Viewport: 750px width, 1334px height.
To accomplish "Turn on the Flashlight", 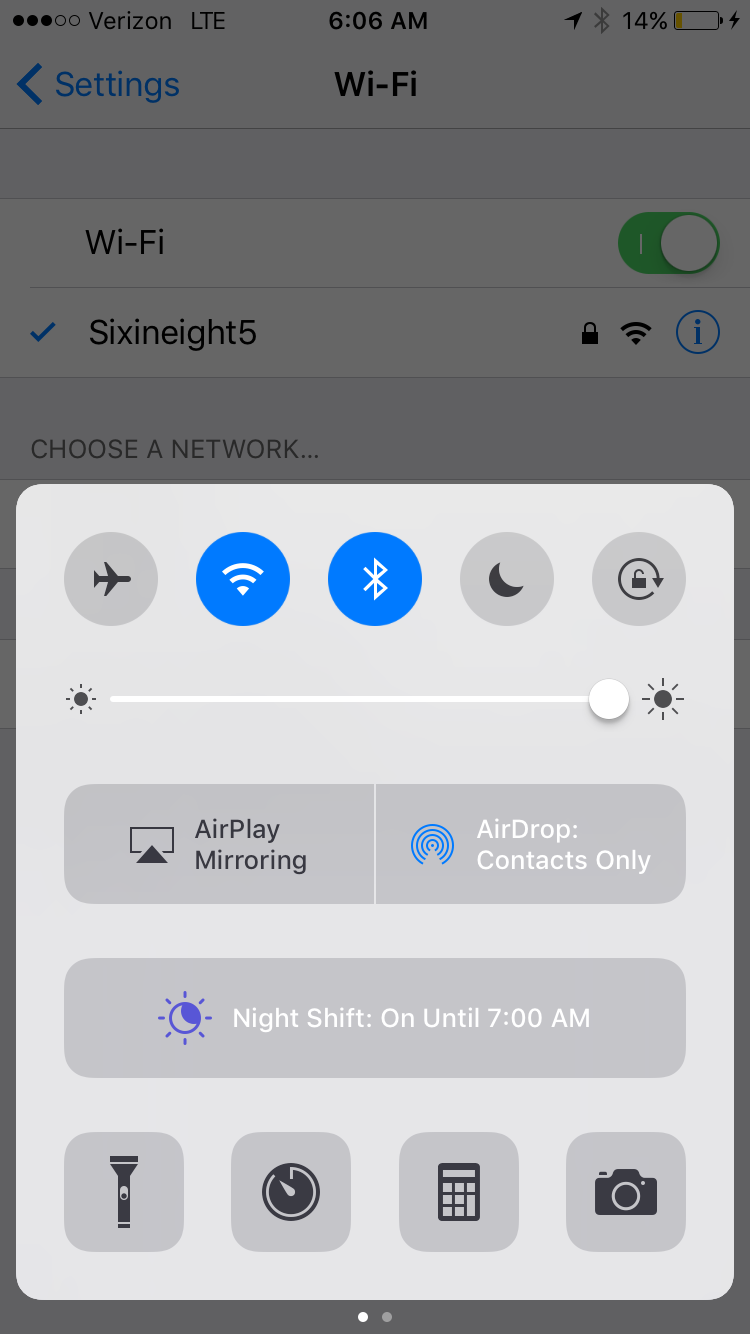I will pos(124,1191).
